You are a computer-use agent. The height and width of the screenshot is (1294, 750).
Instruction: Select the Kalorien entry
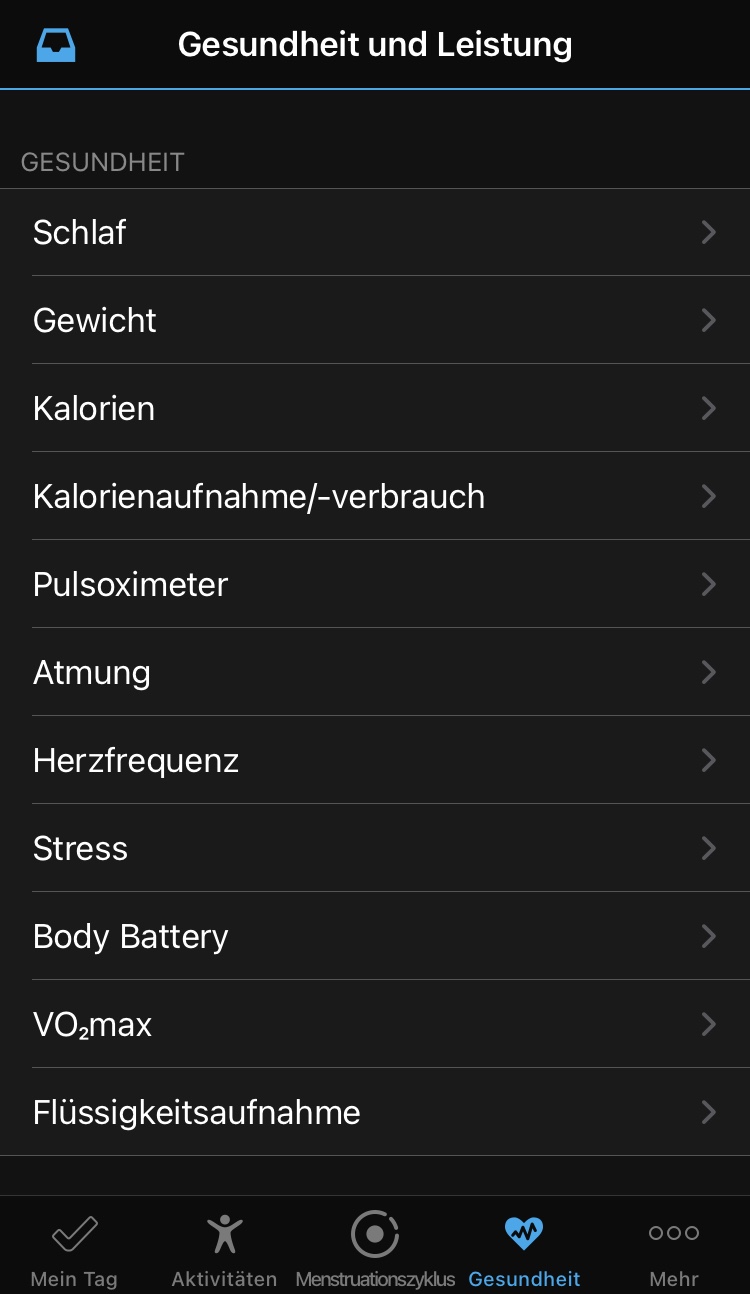click(375, 408)
